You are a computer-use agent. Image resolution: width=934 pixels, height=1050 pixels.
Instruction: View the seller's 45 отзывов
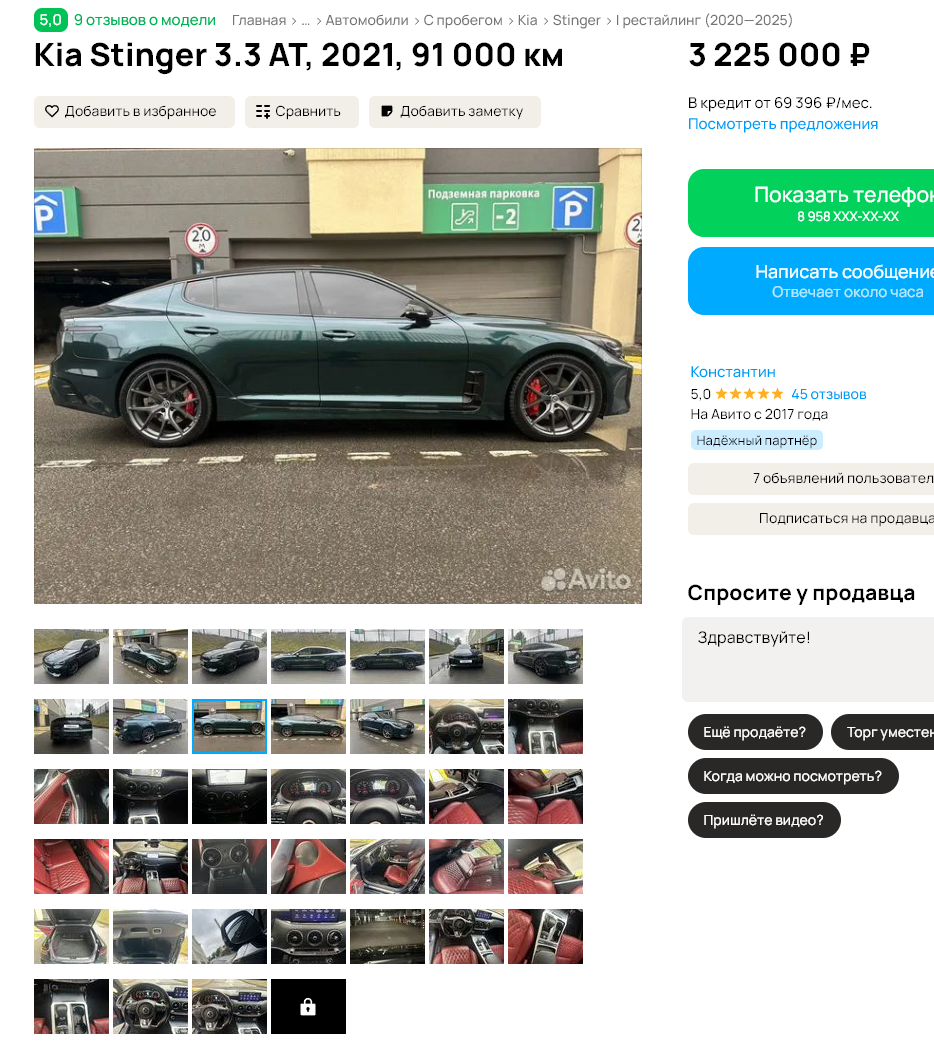click(828, 394)
